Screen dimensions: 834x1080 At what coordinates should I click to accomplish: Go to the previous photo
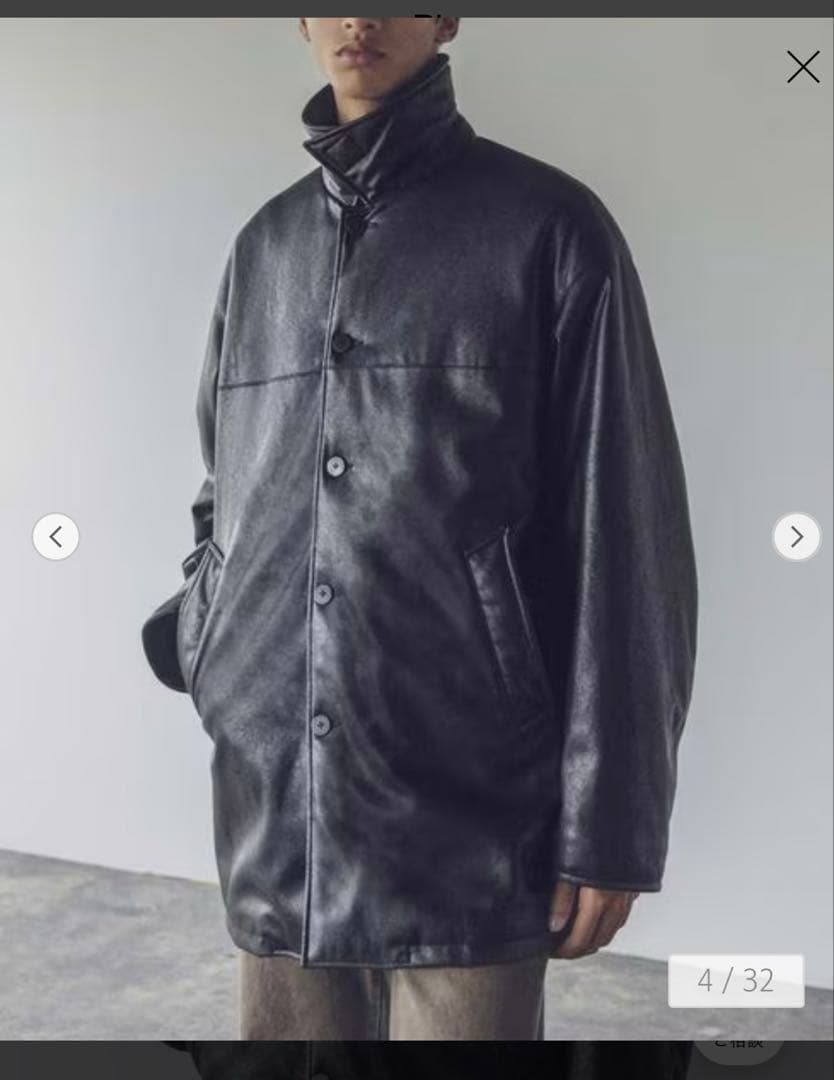click(56, 537)
